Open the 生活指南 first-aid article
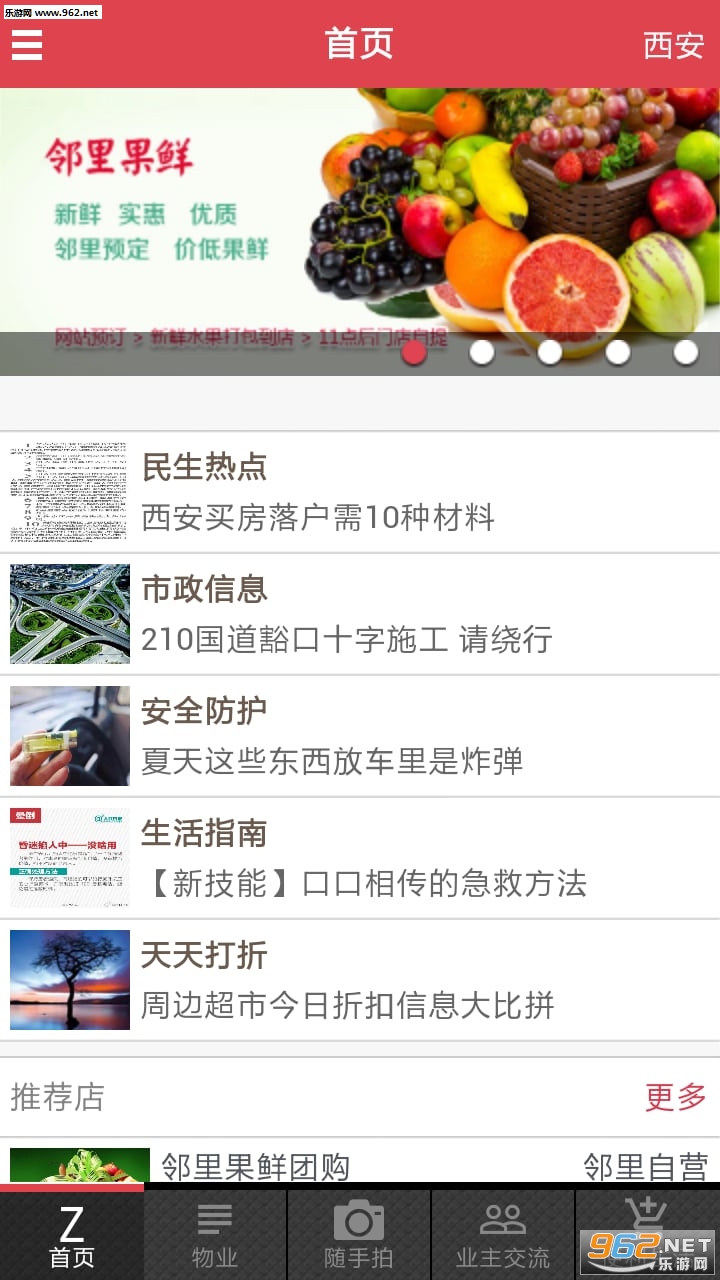 (x=360, y=858)
